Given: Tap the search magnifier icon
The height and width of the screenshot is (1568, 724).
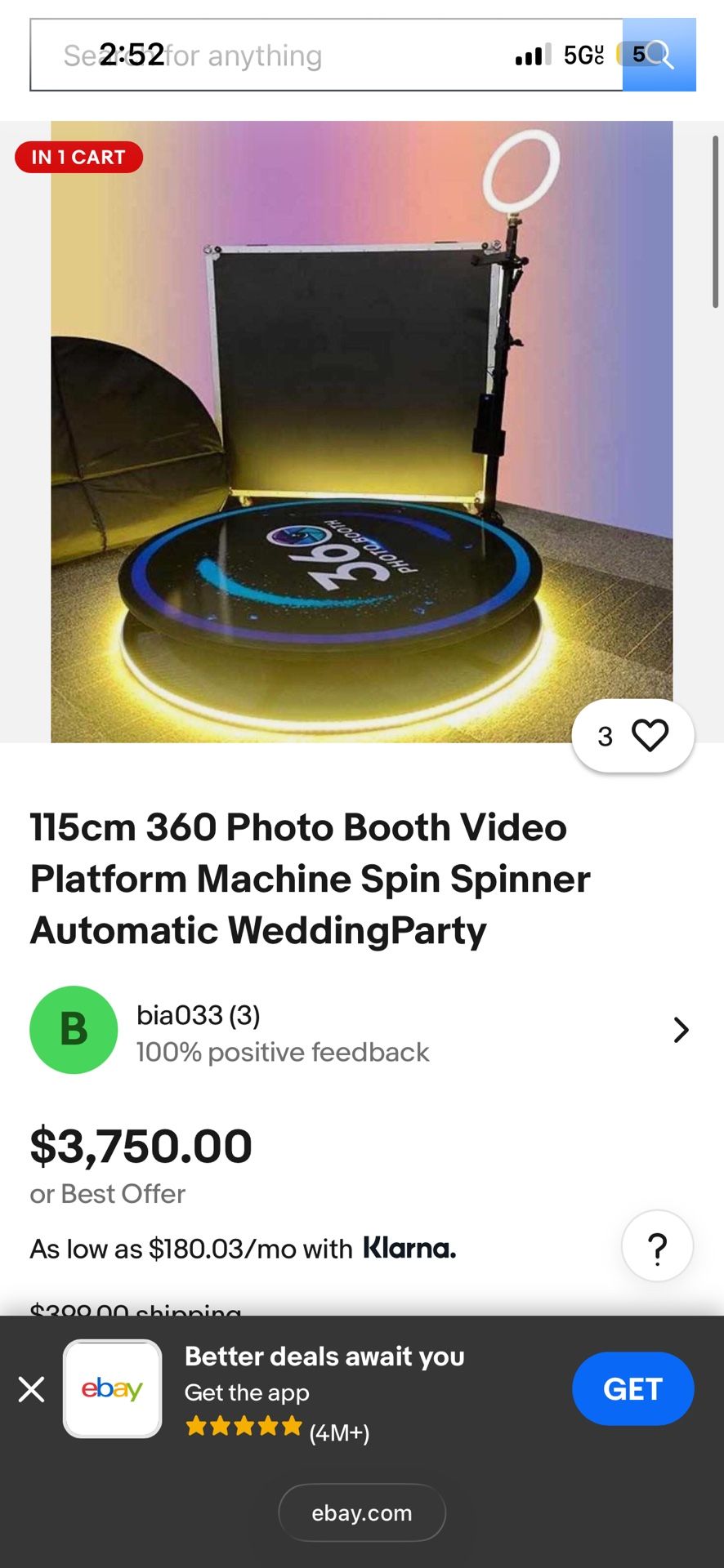Looking at the screenshot, I should (x=659, y=55).
